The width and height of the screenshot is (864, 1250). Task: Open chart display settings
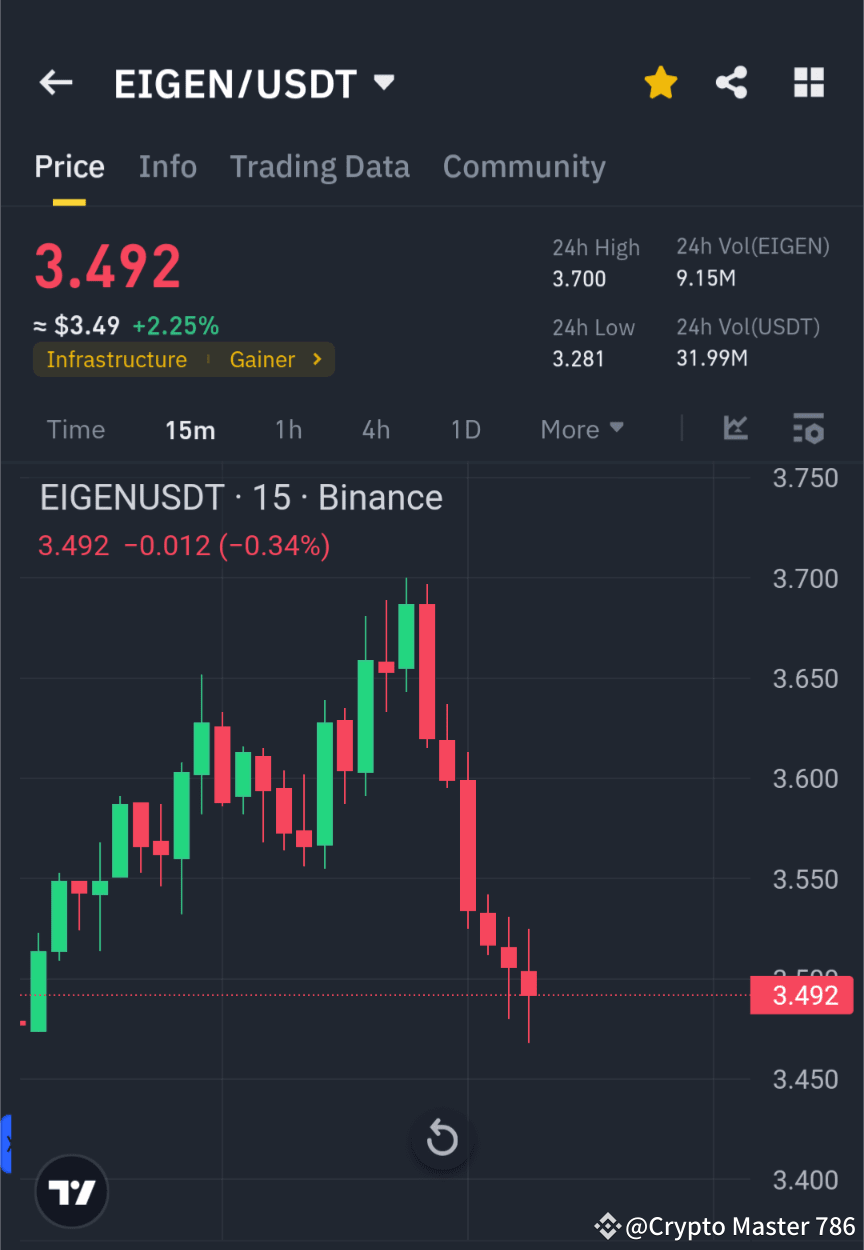(808, 429)
